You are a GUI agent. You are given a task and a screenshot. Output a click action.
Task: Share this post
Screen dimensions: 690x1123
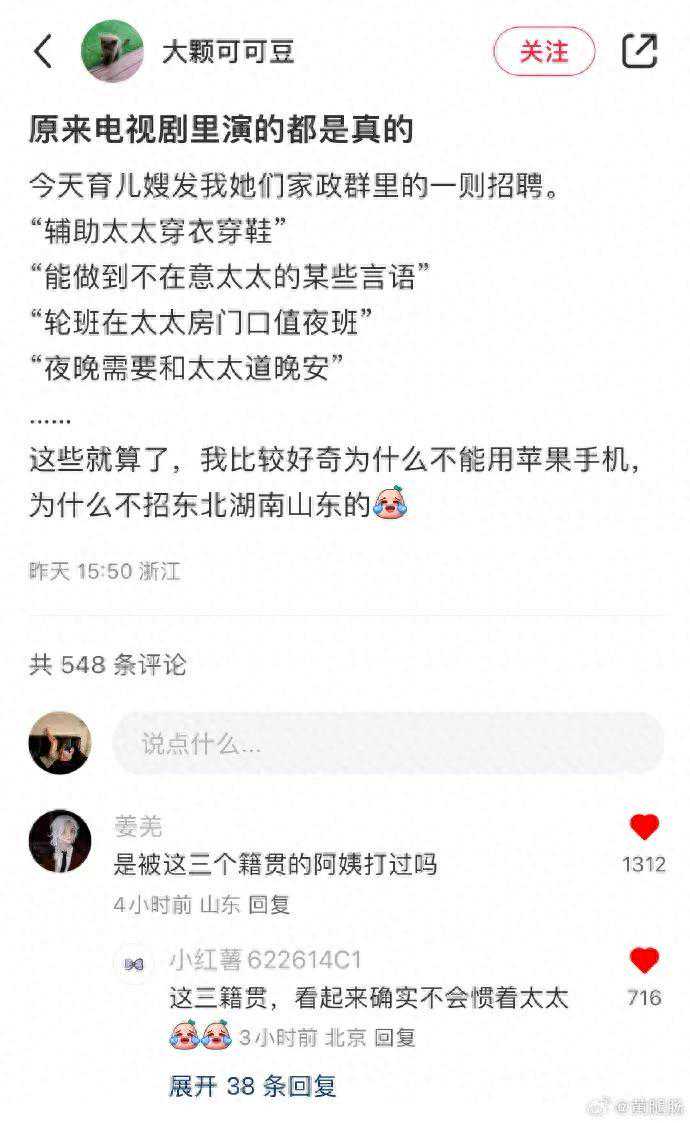coord(639,51)
